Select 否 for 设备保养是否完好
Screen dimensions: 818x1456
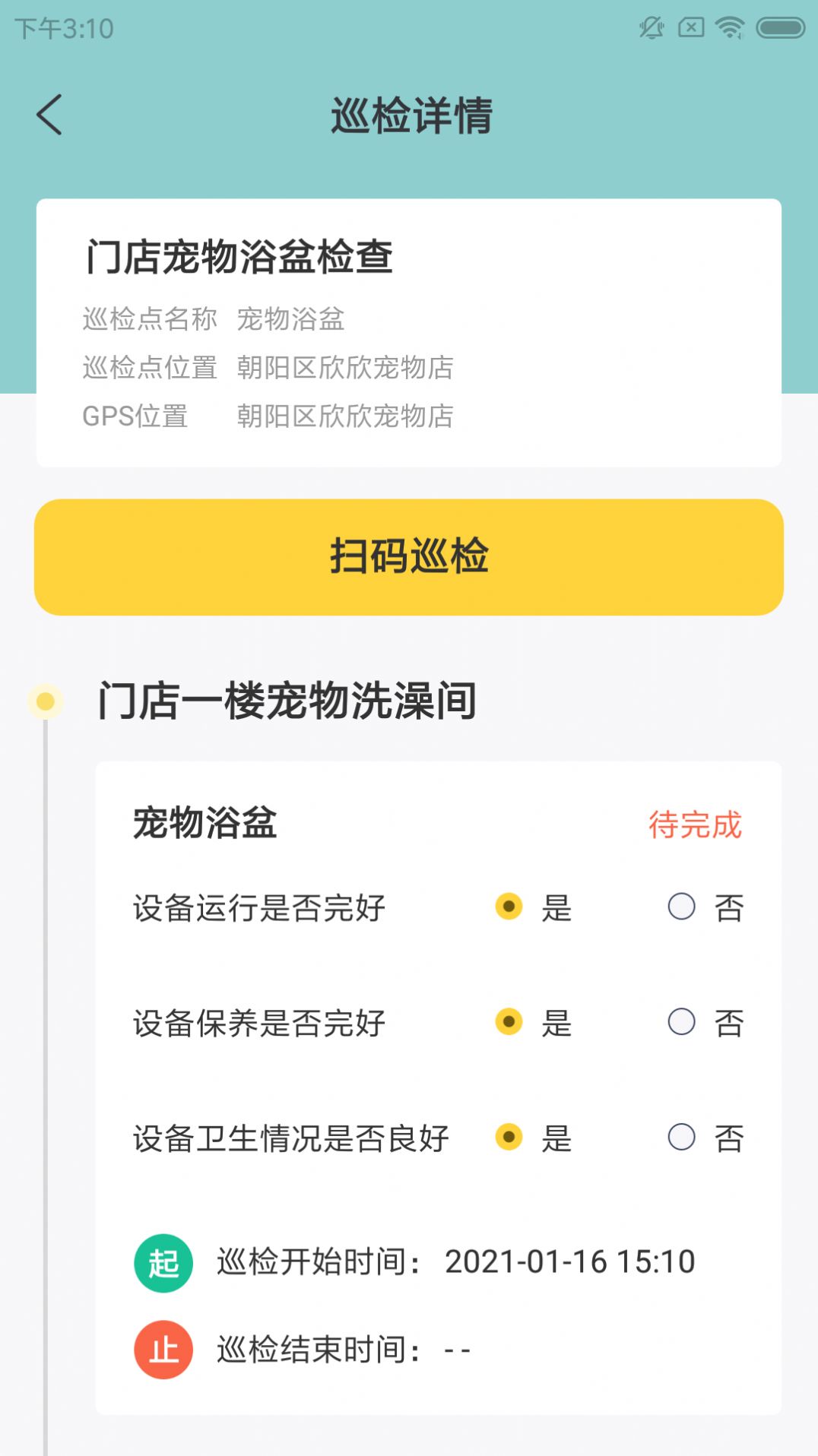pos(681,1022)
